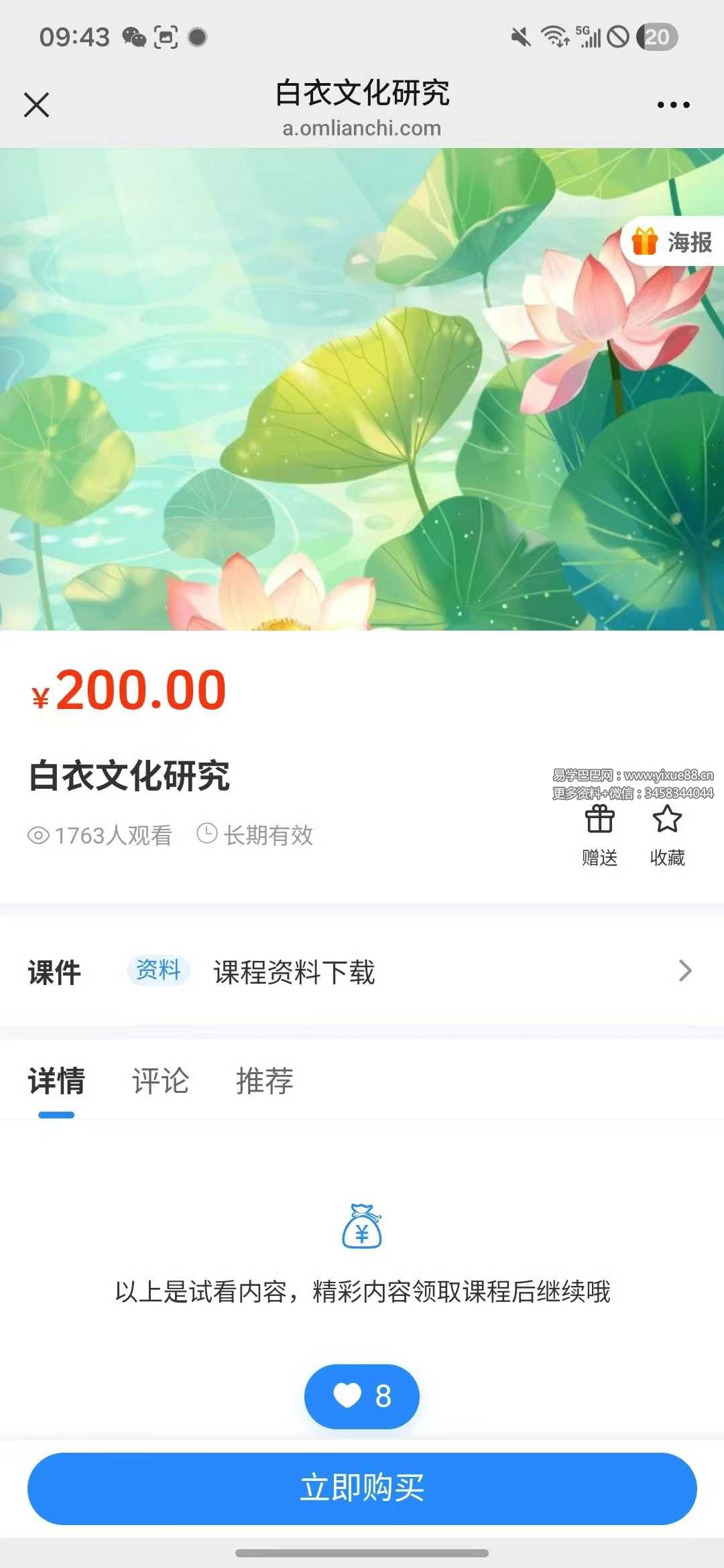Tap 立即购买 to buy the course
Image resolution: width=724 pixels, height=1568 pixels.
point(362,1488)
